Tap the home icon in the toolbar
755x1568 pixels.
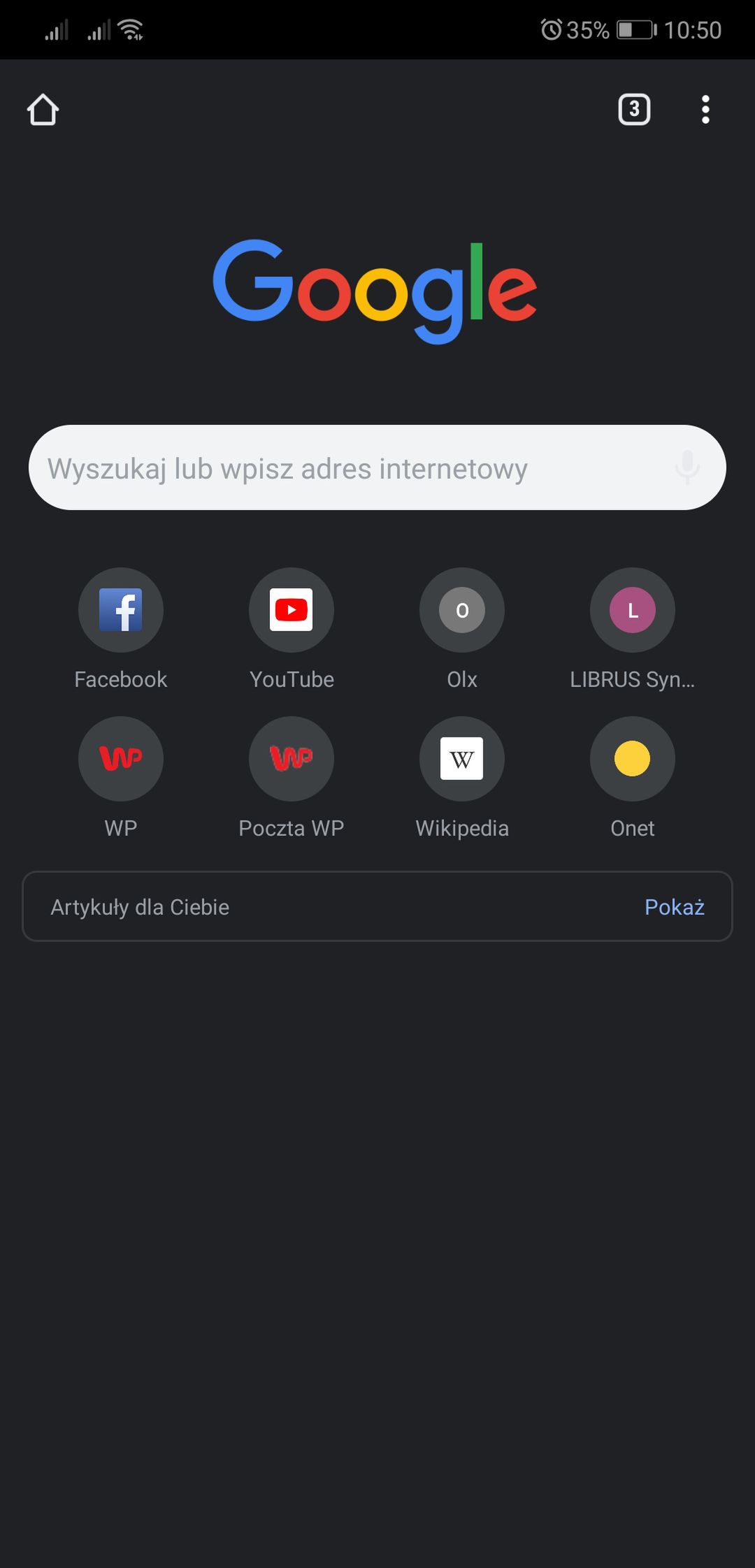(x=43, y=110)
